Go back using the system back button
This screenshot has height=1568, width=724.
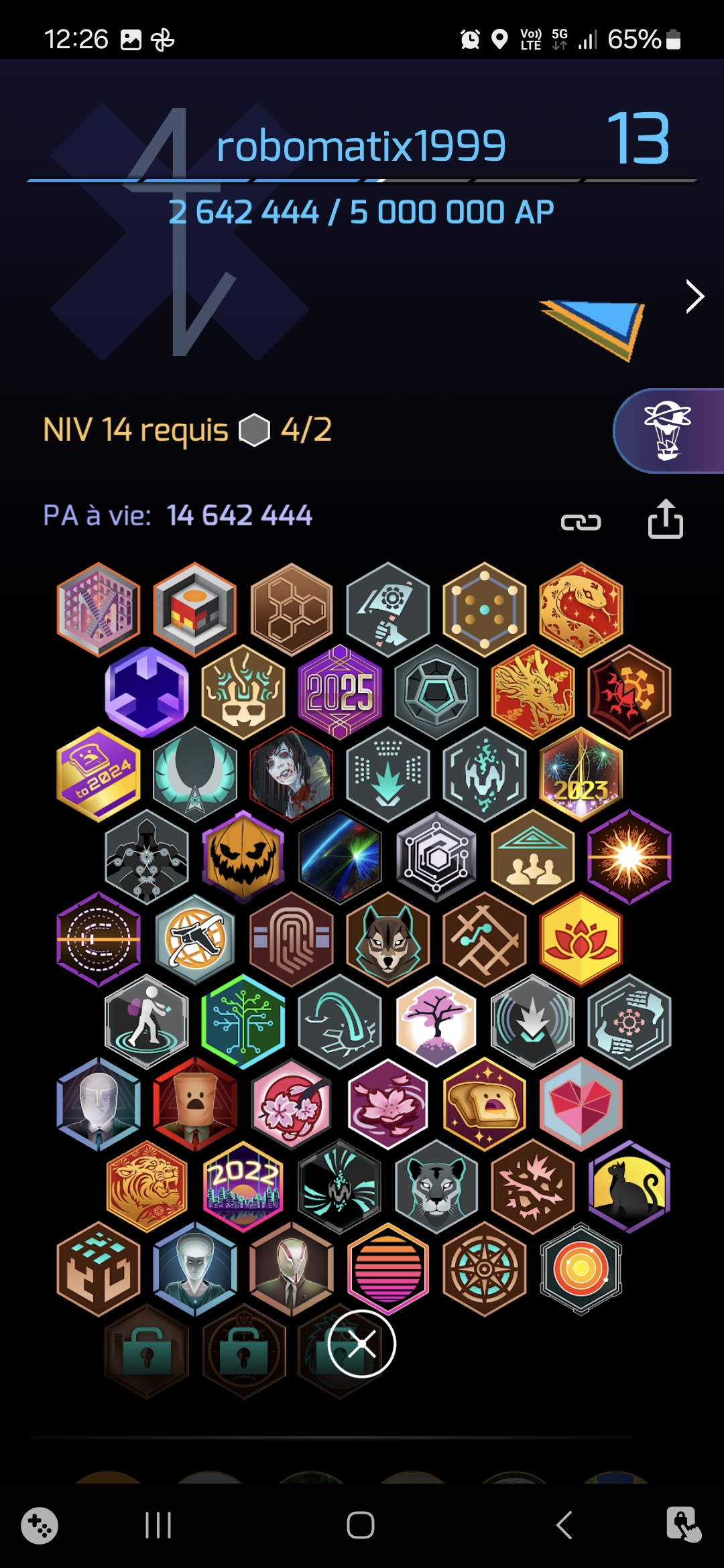point(564,1525)
